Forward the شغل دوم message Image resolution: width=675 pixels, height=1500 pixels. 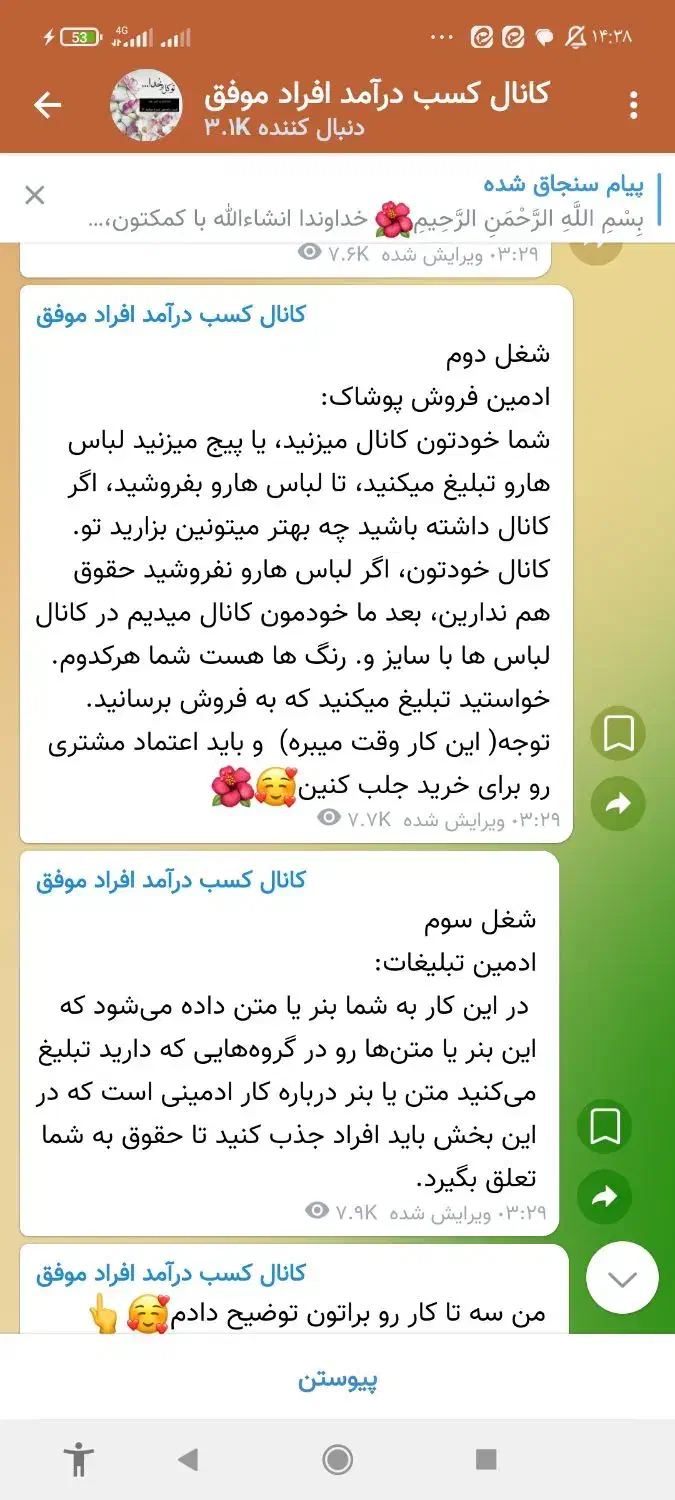coord(618,803)
